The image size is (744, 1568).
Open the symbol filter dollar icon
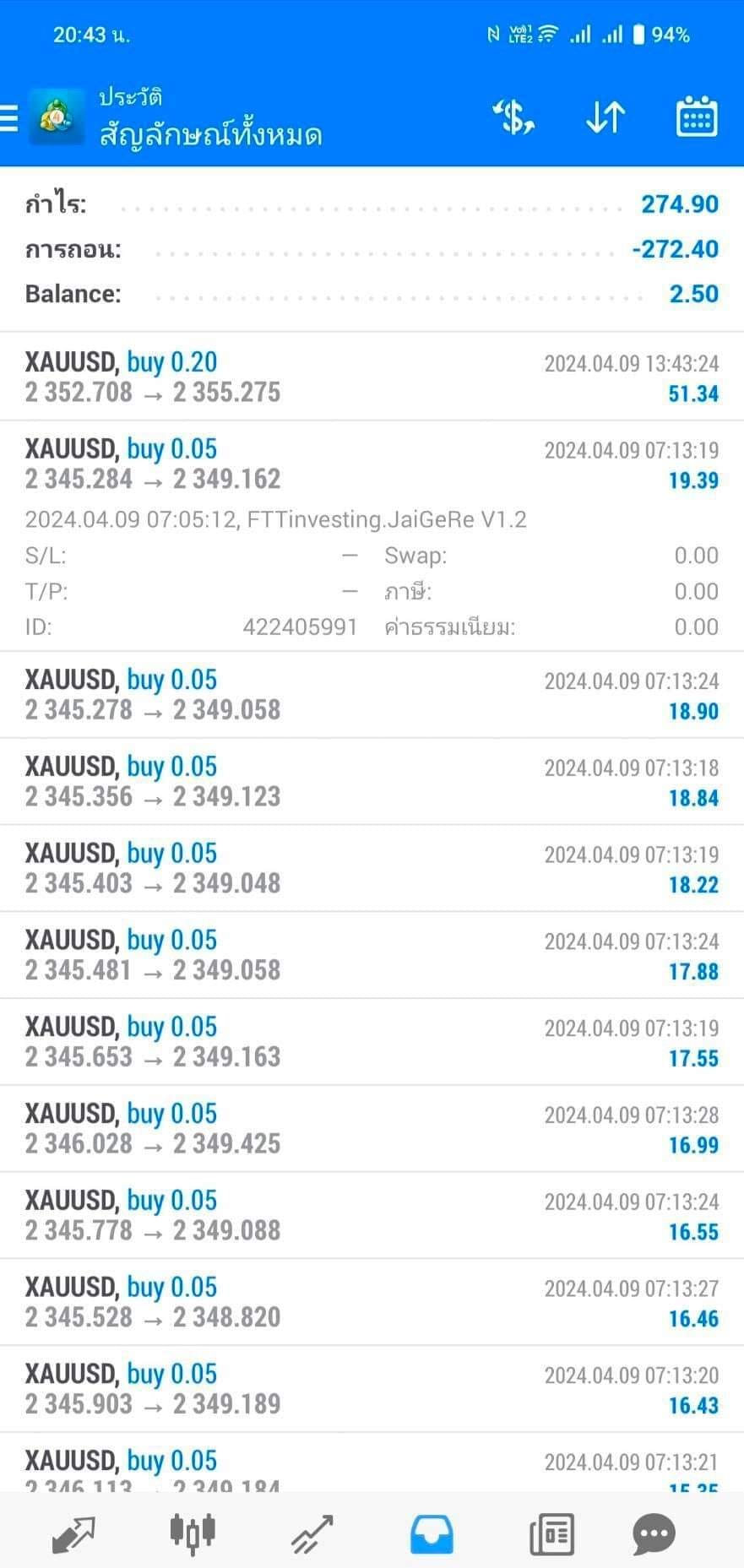[x=513, y=117]
